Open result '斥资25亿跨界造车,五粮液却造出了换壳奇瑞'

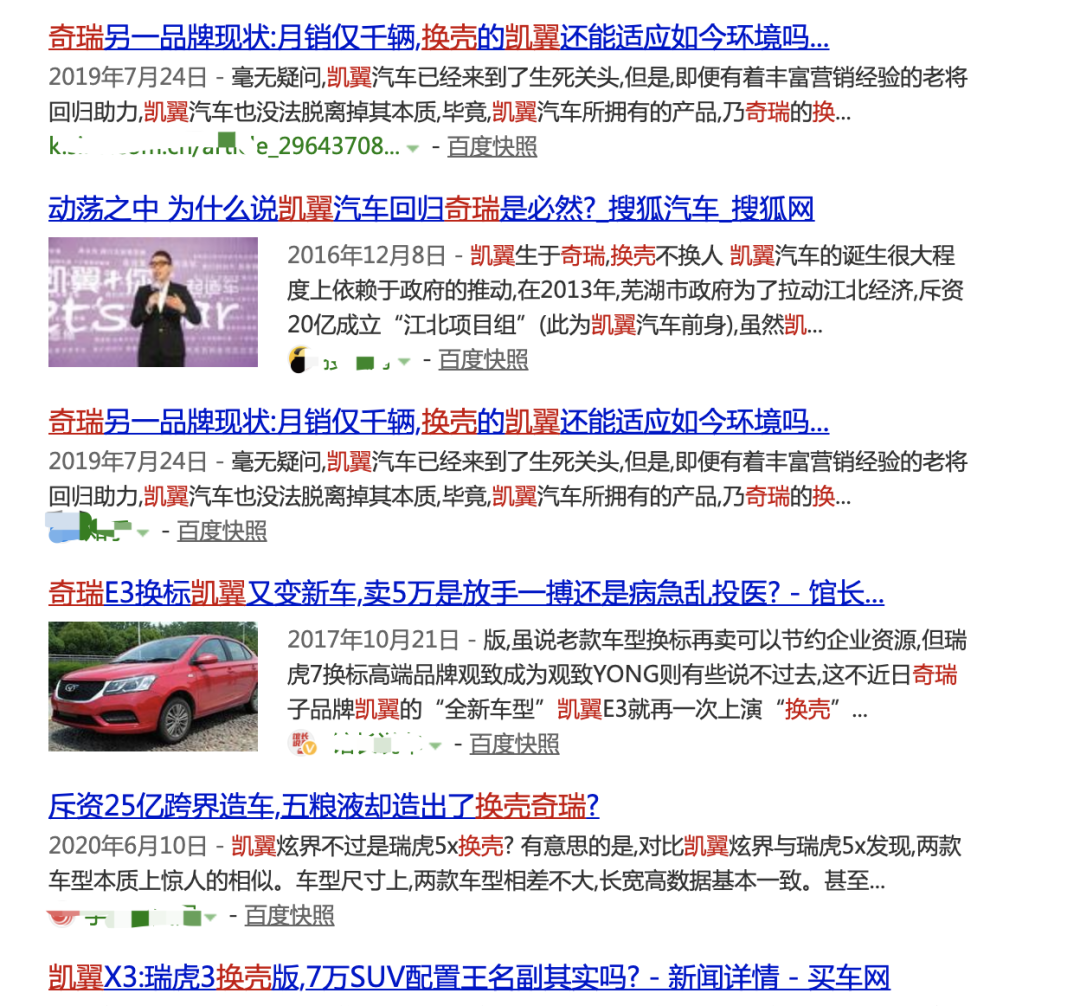[x=323, y=805]
